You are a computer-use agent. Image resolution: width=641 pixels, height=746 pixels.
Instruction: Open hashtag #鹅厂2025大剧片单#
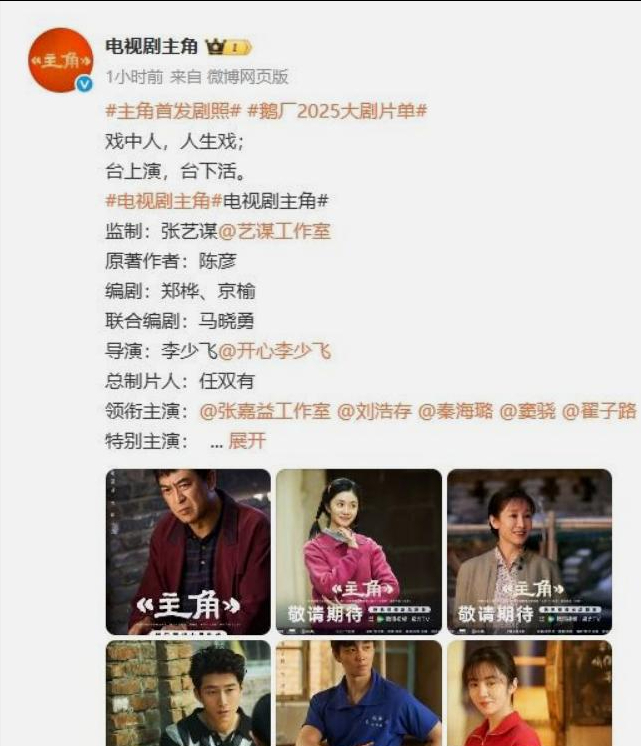337,111
